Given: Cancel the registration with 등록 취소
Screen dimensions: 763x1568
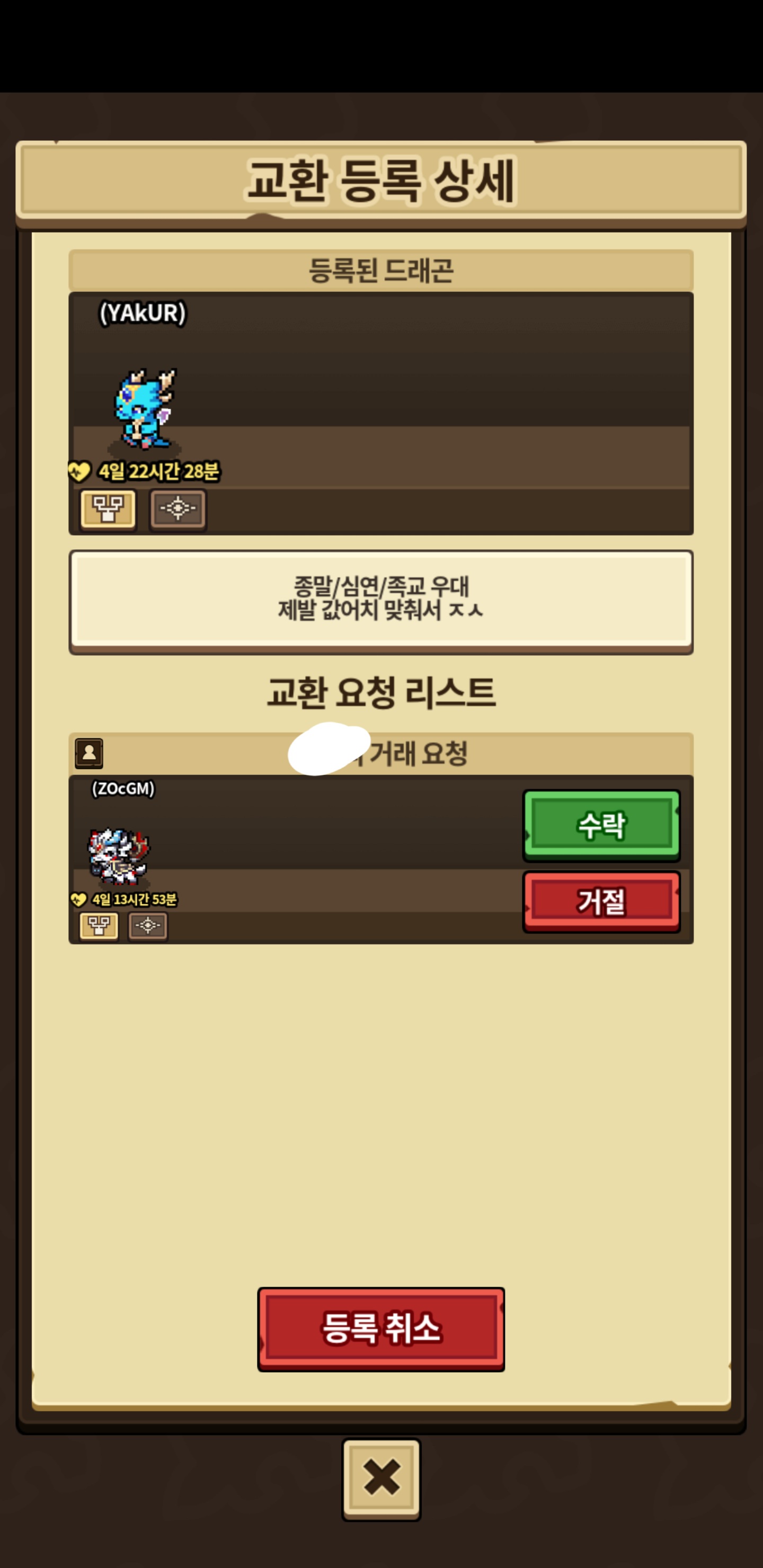Looking at the screenshot, I should 381,1329.
